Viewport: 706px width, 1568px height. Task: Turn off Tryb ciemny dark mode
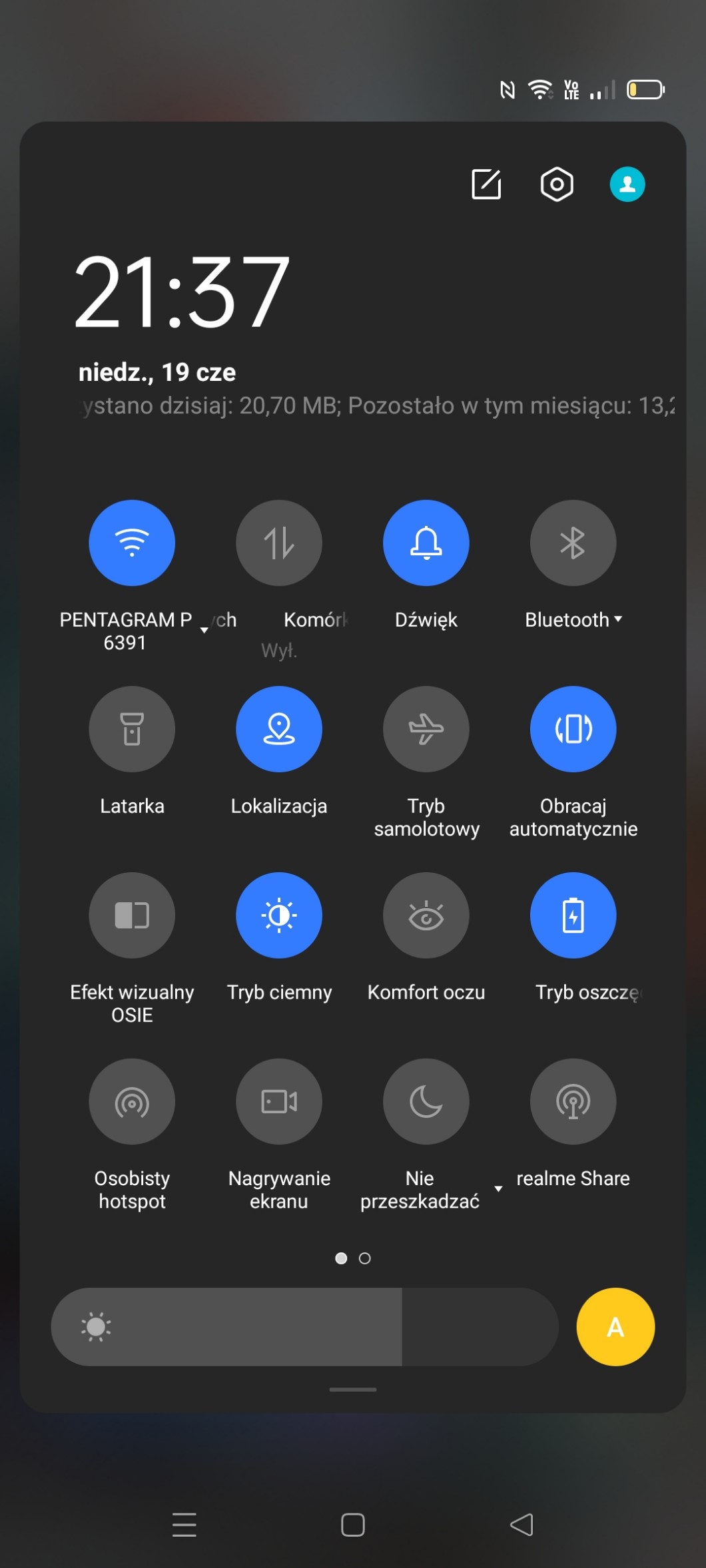tap(279, 915)
